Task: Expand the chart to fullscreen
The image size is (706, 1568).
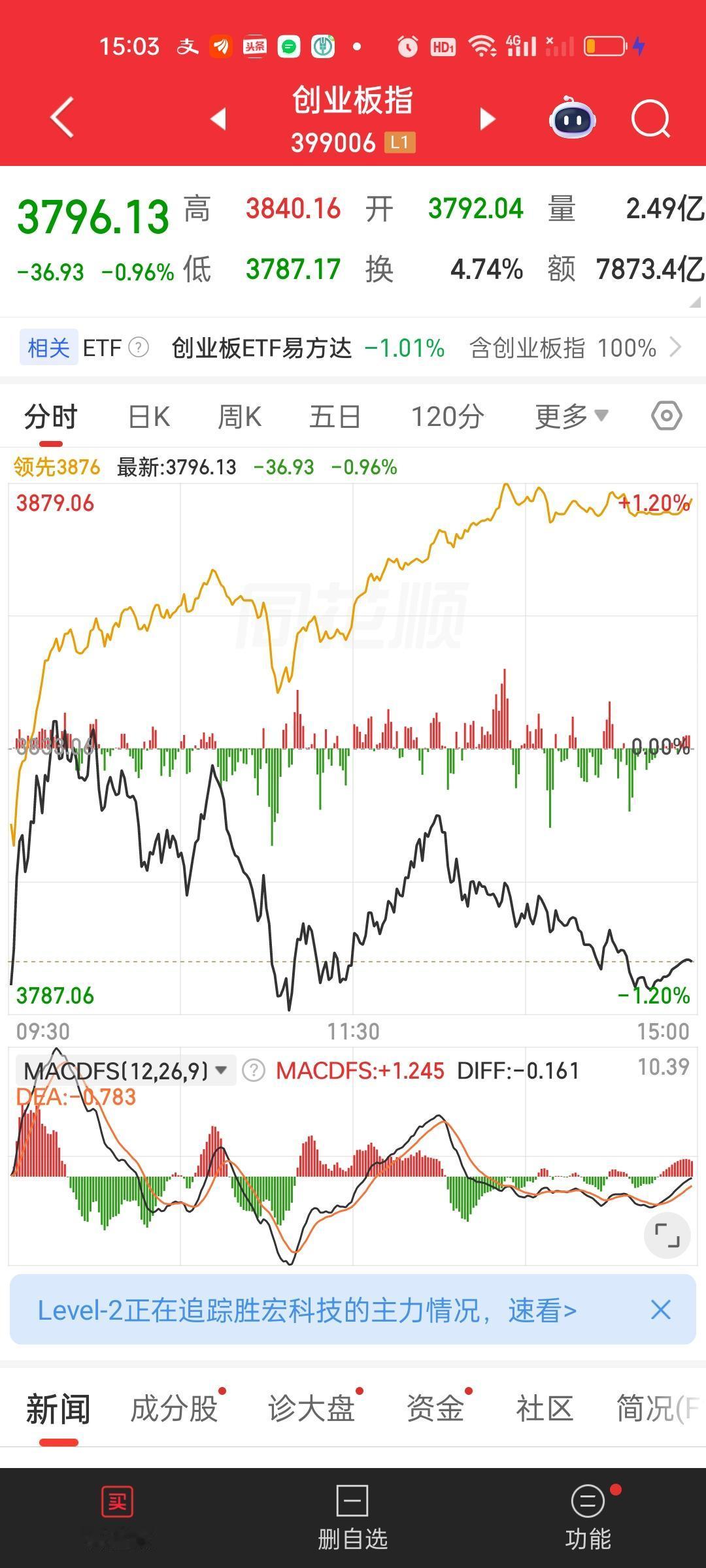Action: [x=667, y=1235]
